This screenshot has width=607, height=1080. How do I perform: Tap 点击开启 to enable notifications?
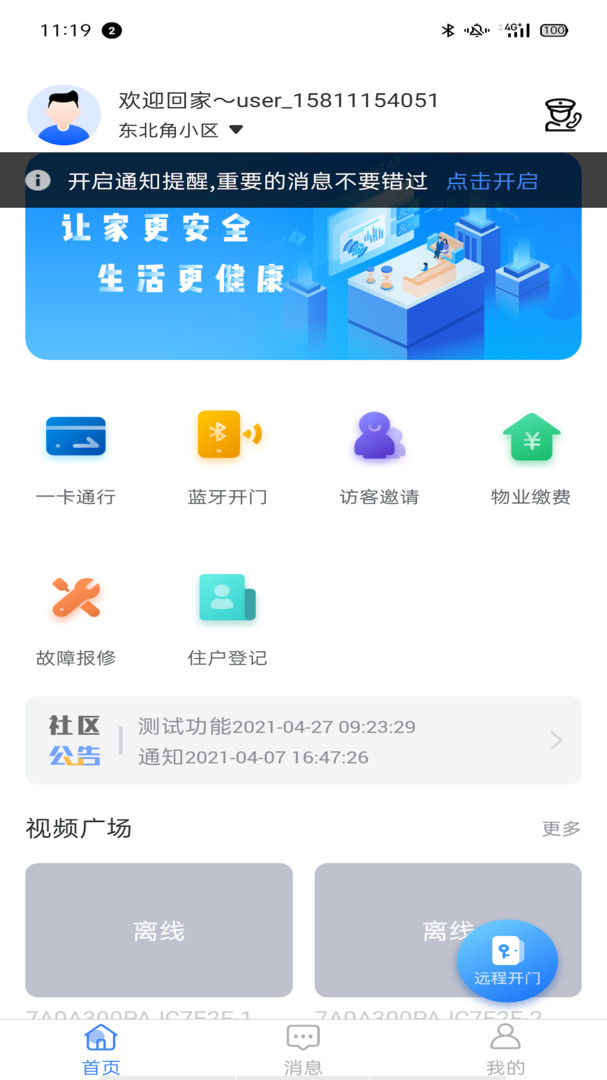pyautogui.click(x=491, y=181)
